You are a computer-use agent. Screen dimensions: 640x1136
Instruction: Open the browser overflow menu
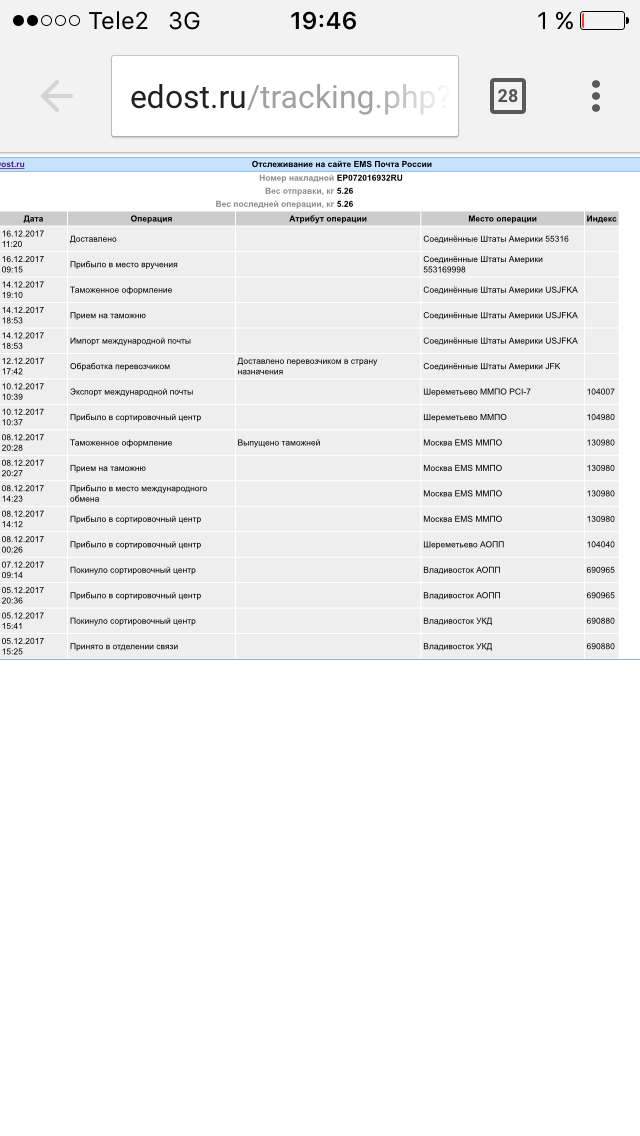pos(596,96)
